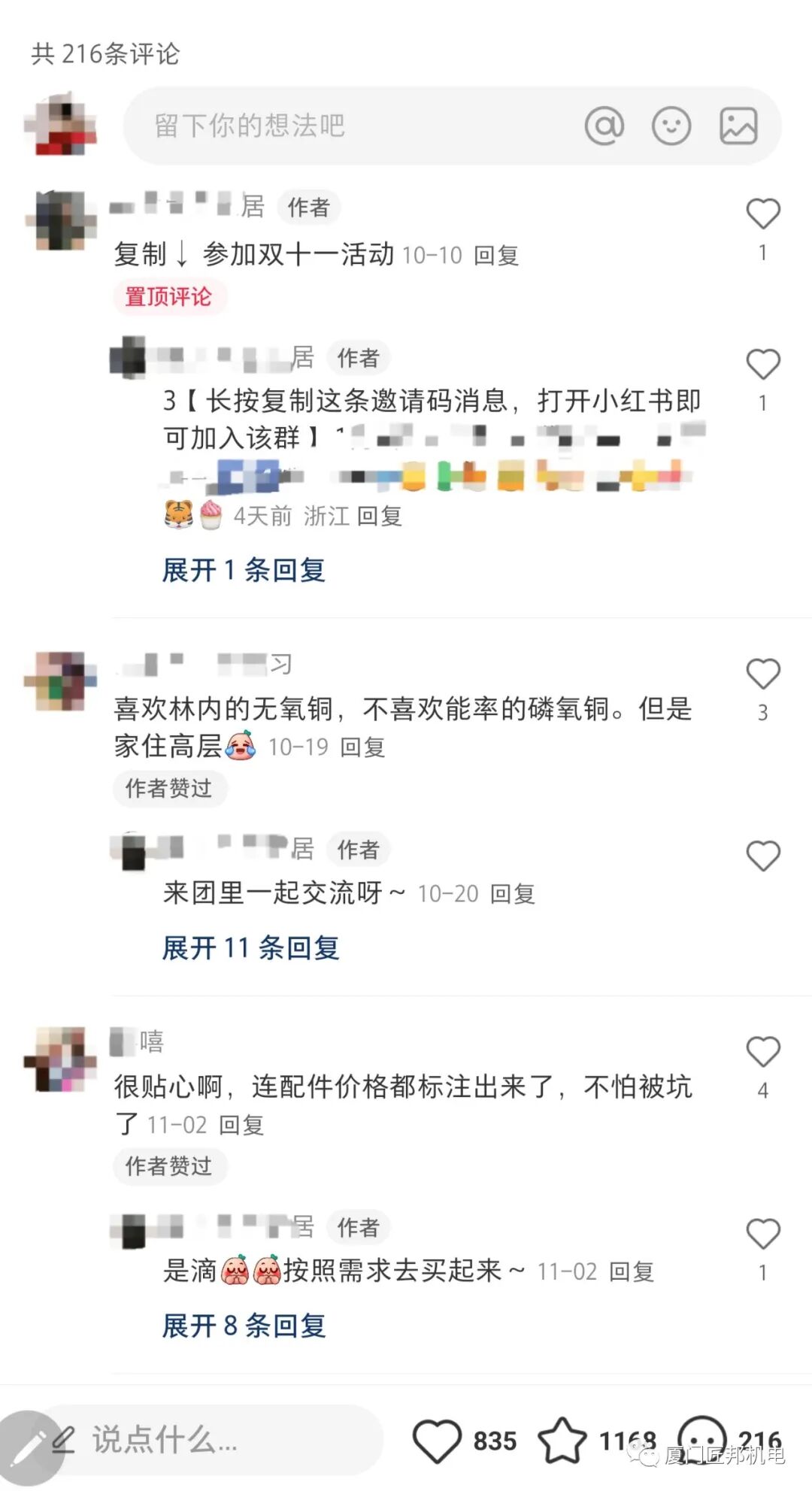Image resolution: width=812 pixels, height=1491 pixels.
Task: Tap the 留下你的想法吧 comment input field
Action: (338, 126)
